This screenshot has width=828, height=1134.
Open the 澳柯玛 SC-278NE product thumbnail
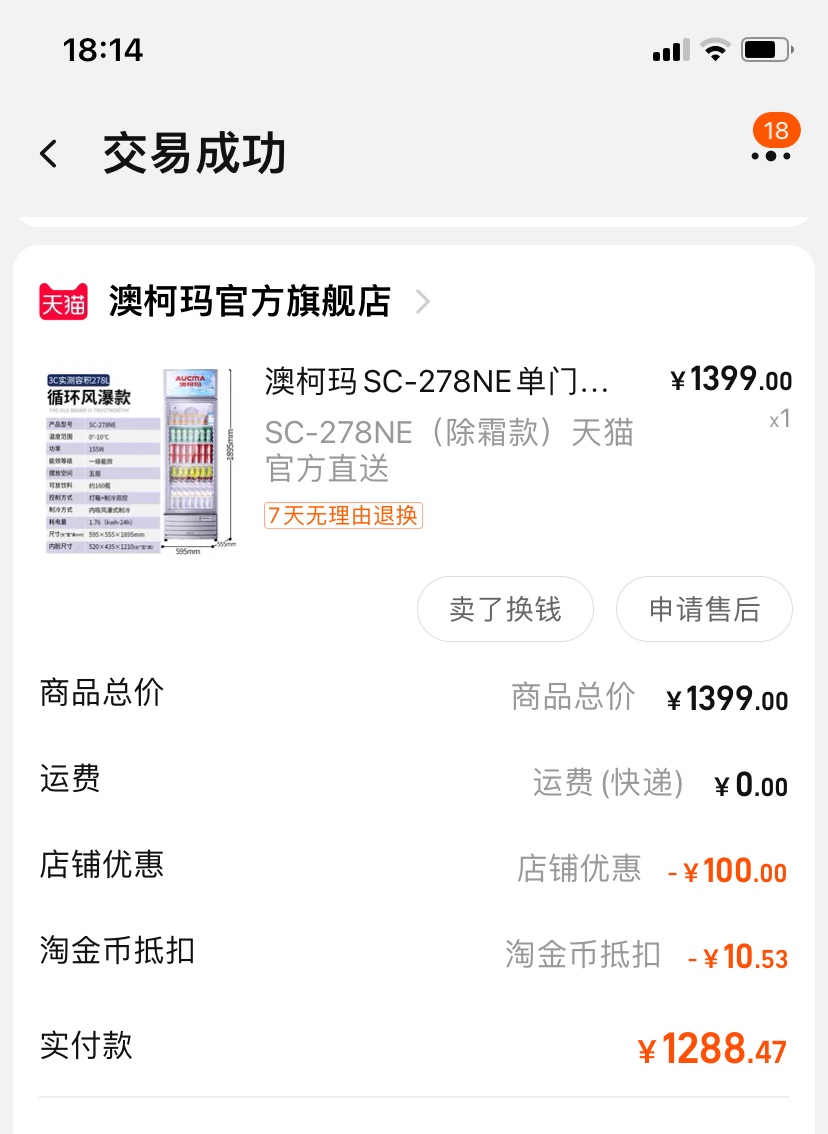tap(138, 461)
